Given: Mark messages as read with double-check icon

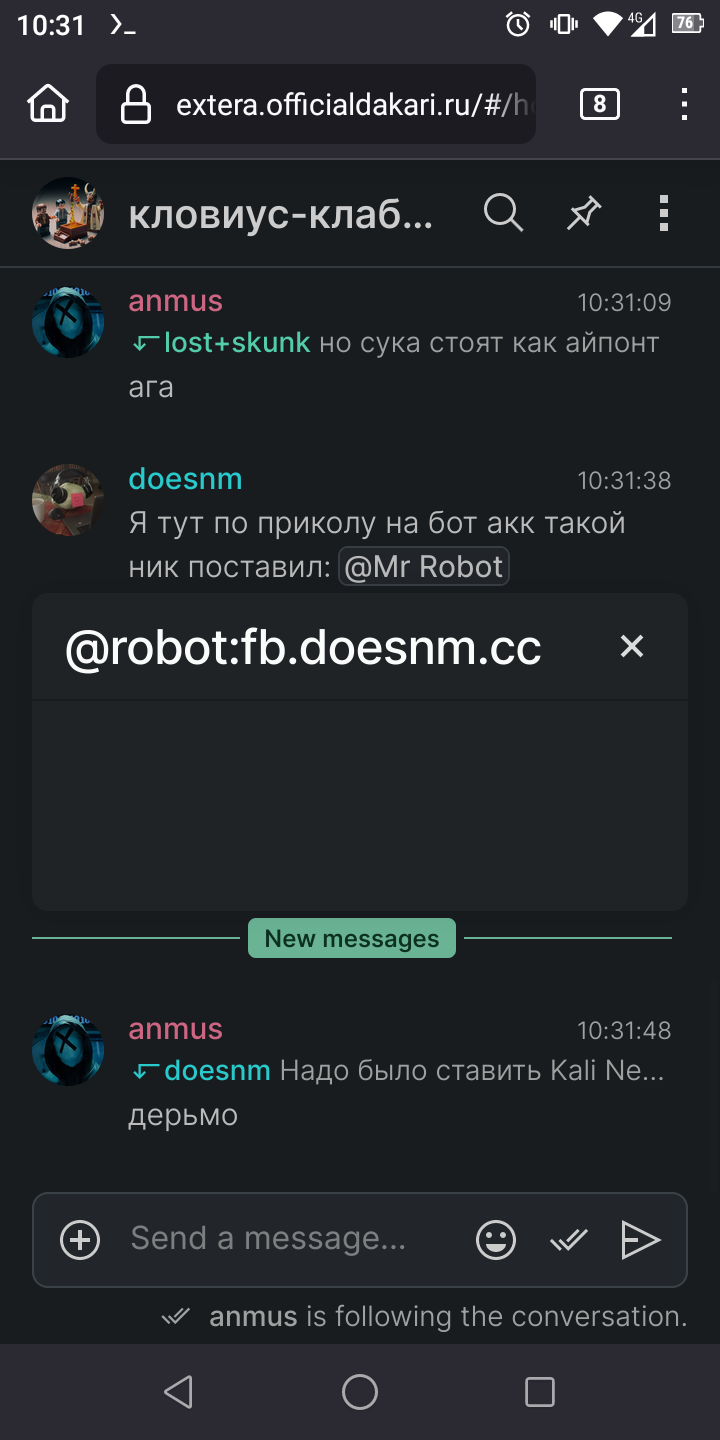Looking at the screenshot, I should click(x=568, y=1240).
